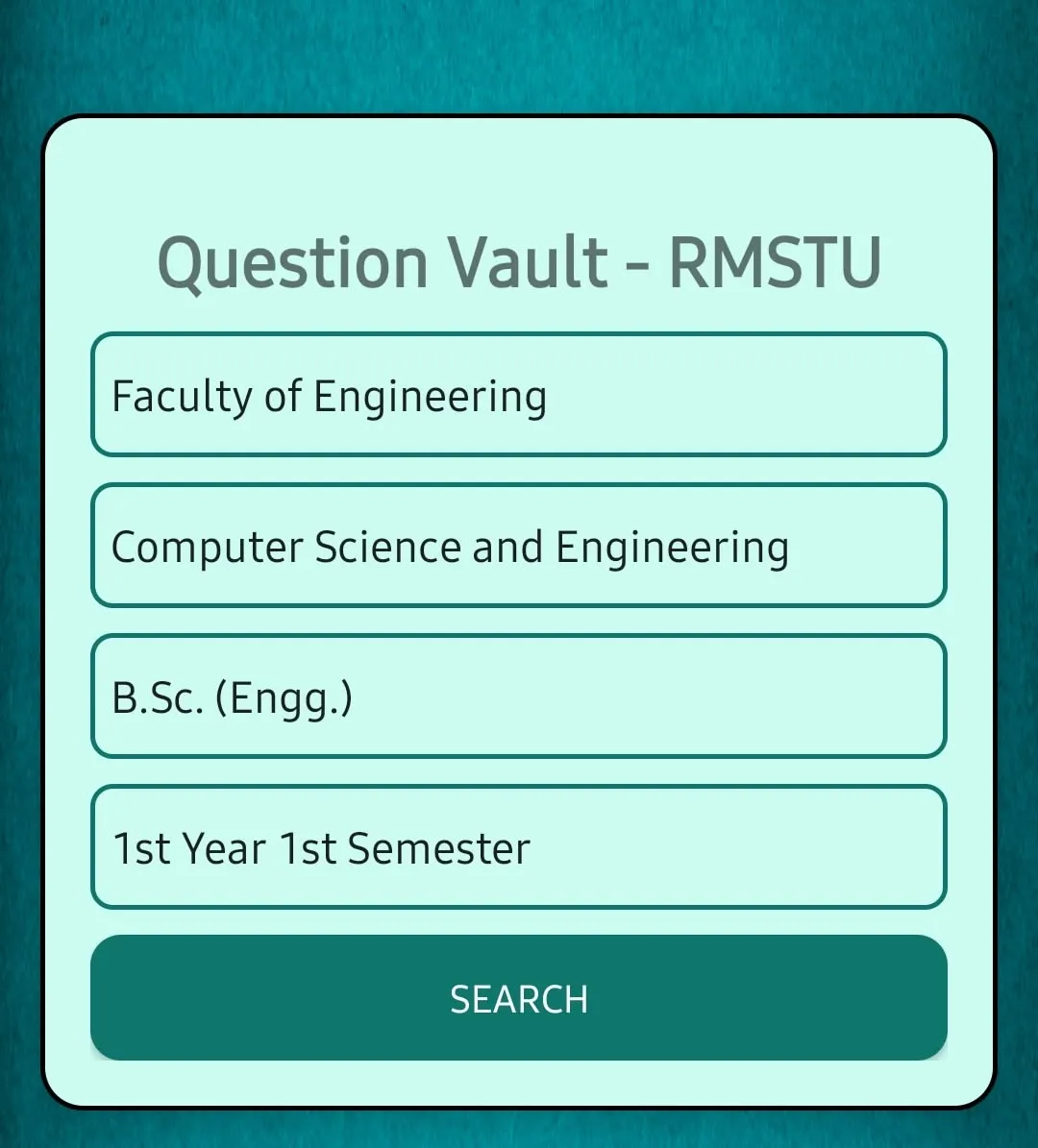The image size is (1038, 1148).
Task: Open the Faculty of Engineering dropdown
Action: (519, 395)
